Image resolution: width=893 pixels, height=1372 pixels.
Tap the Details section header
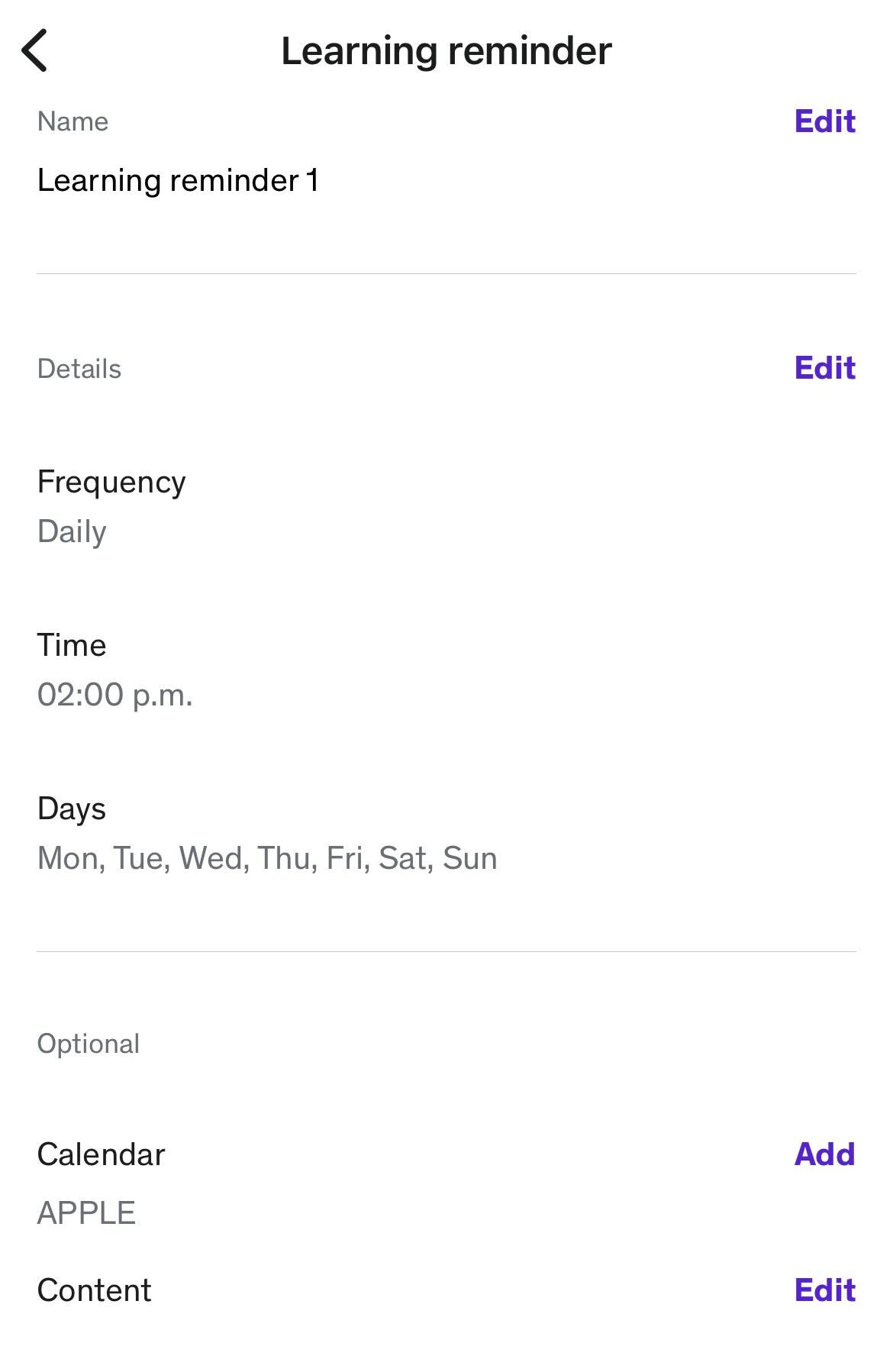tap(79, 369)
